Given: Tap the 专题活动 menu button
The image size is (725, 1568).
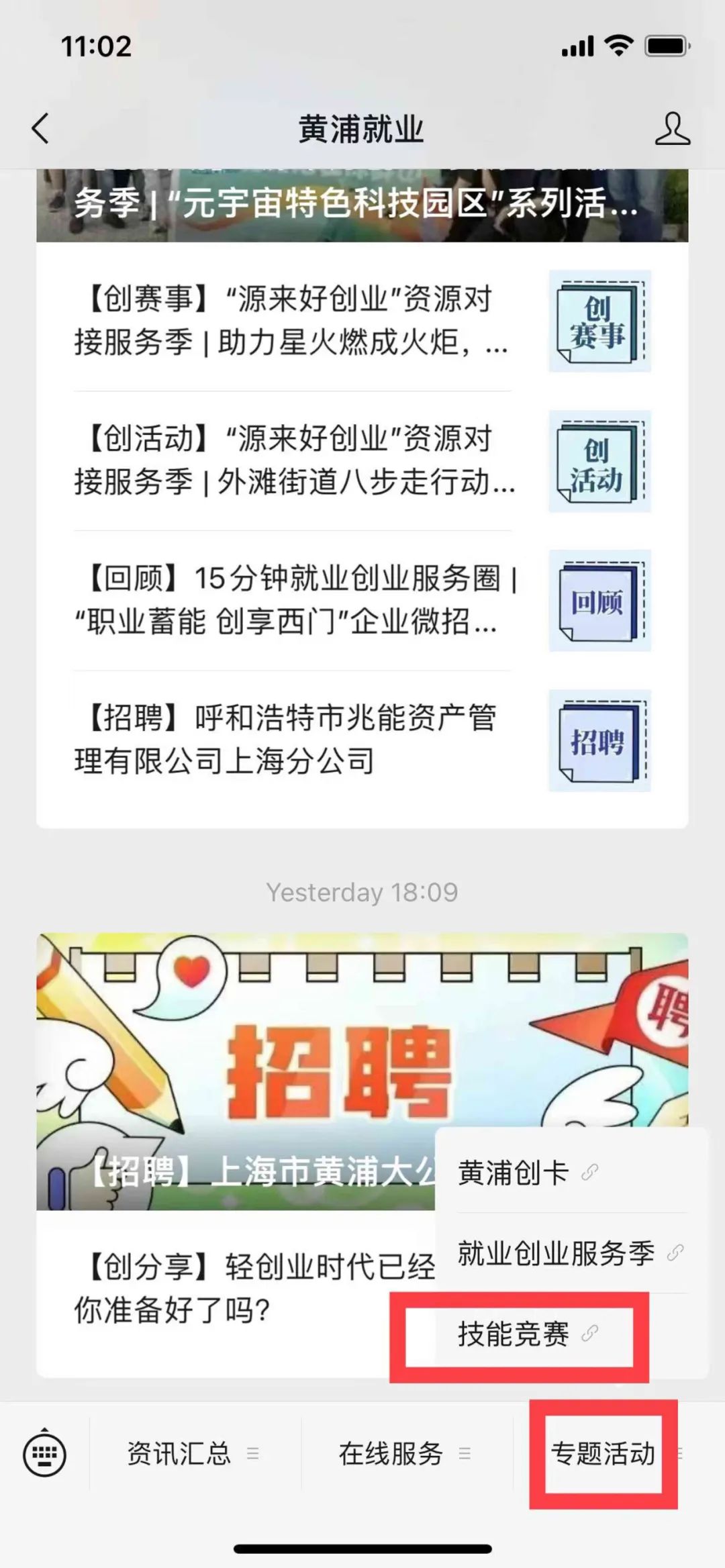Looking at the screenshot, I should (x=603, y=1454).
